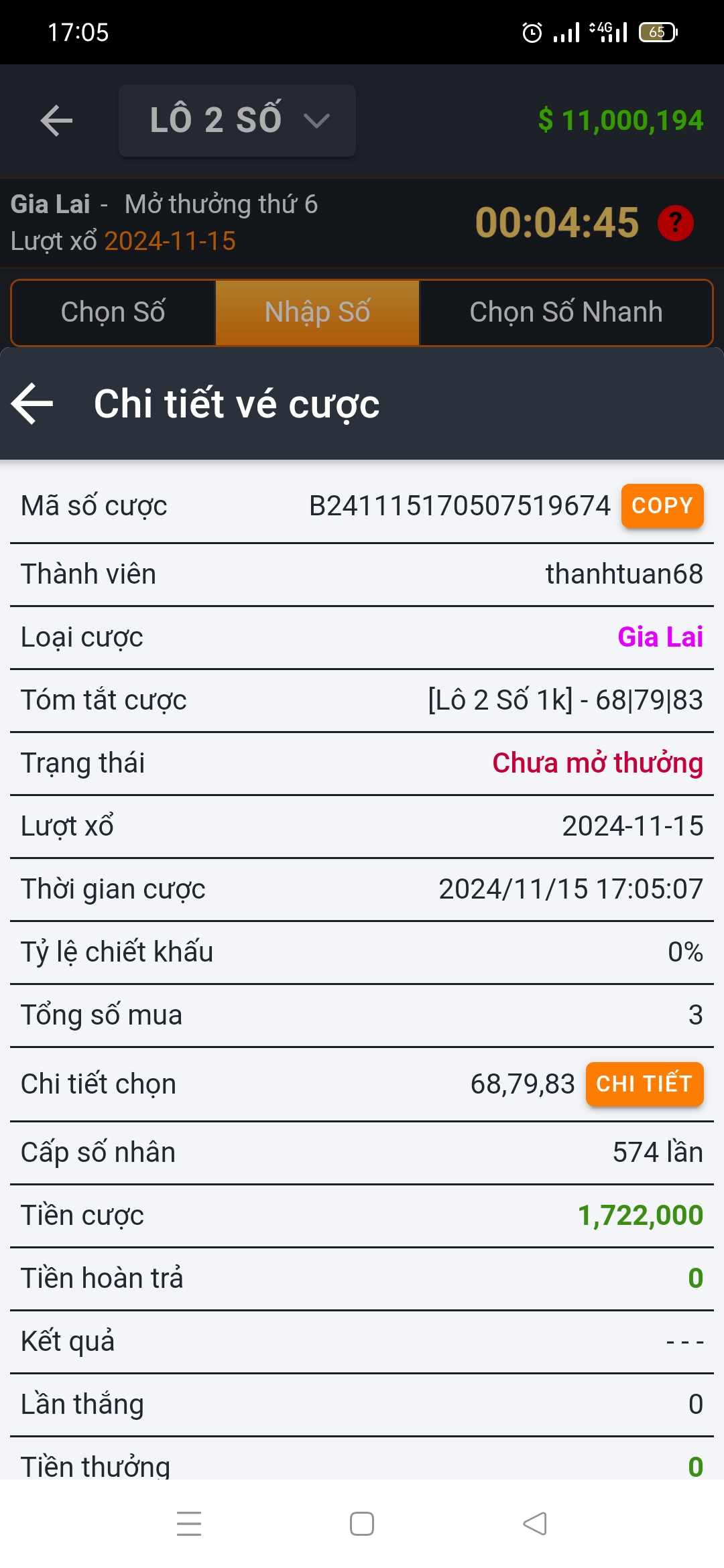Image resolution: width=724 pixels, height=1568 pixels.
Task: Switch to the Chọn Số Nhanh tab
Action: tap(566, 312)
